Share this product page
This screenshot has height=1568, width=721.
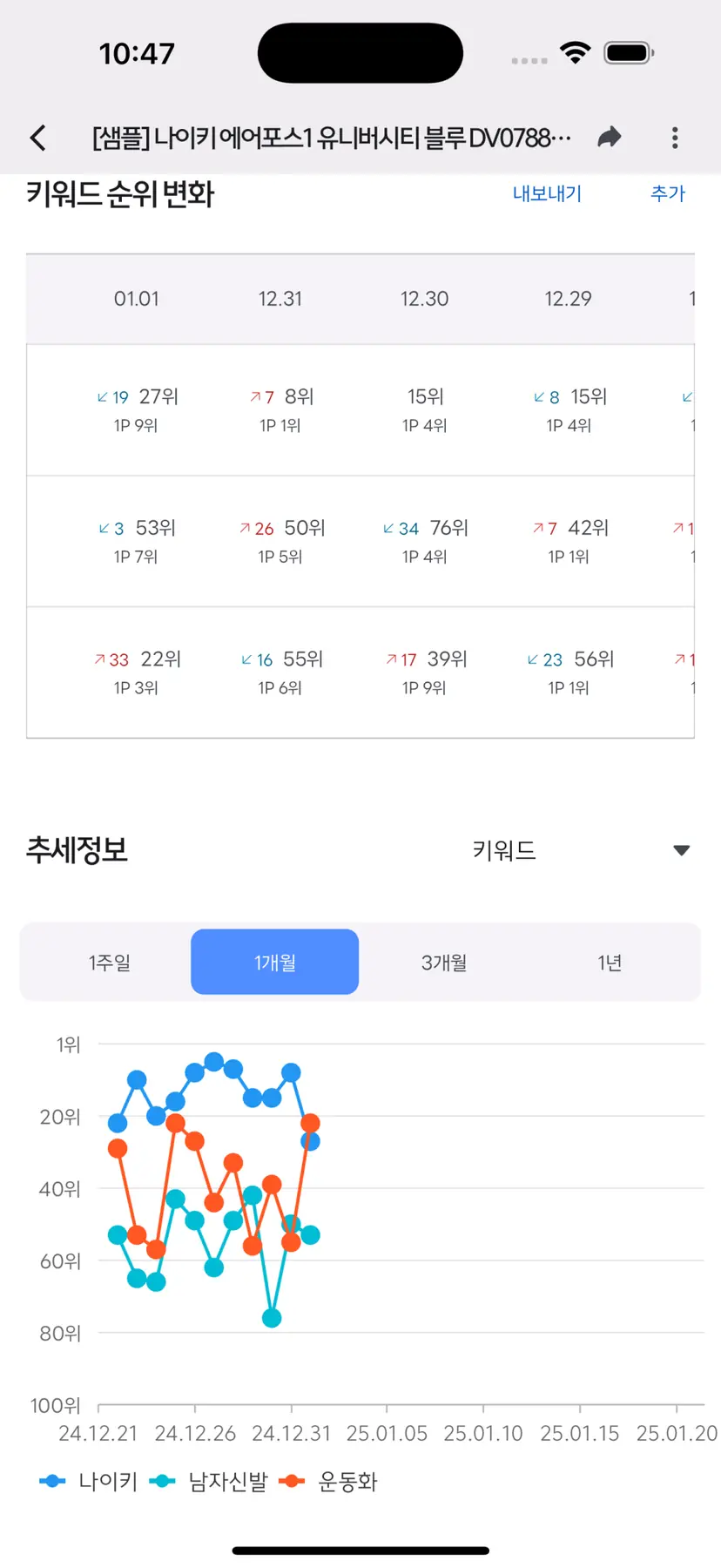pos(610,137)
